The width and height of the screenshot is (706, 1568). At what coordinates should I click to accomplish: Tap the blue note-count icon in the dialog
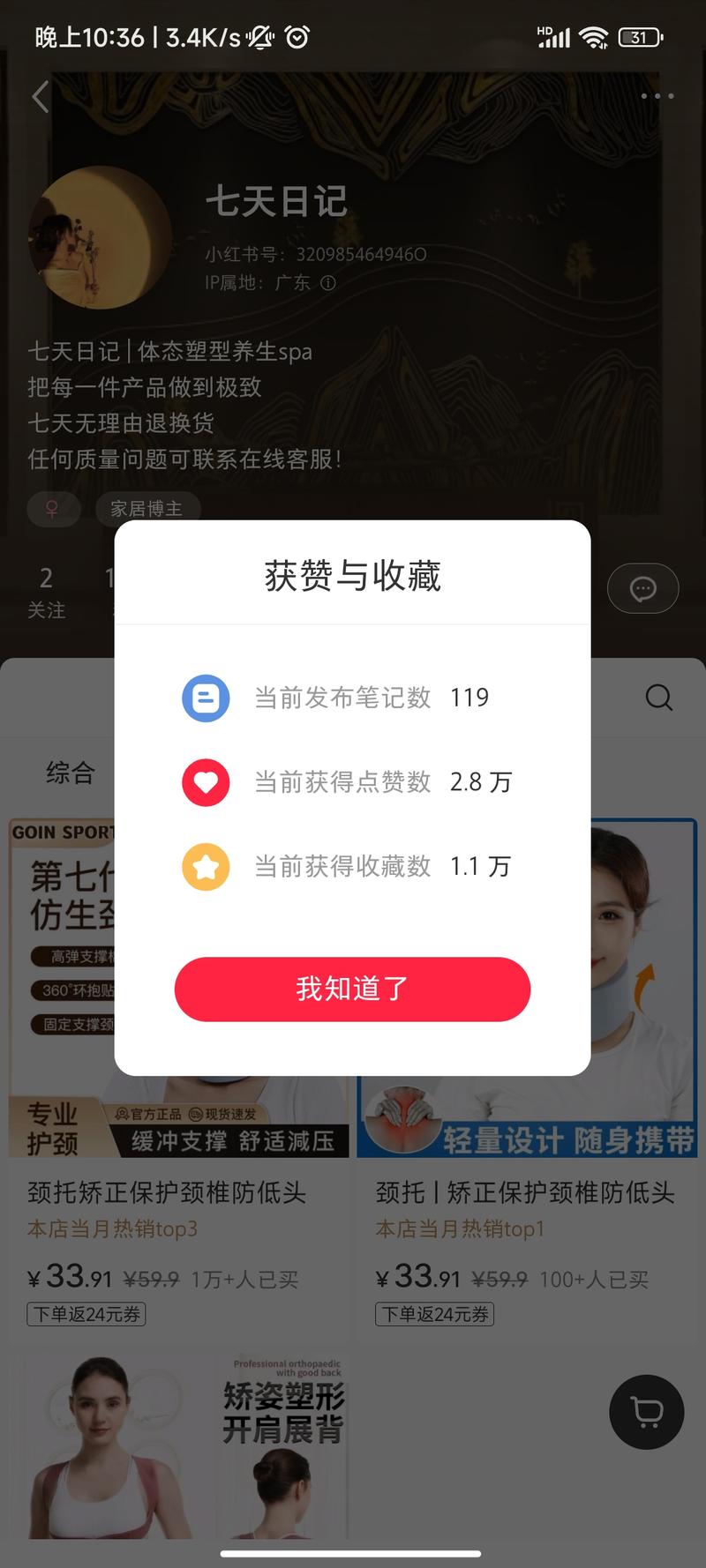[x=206, y=698]
